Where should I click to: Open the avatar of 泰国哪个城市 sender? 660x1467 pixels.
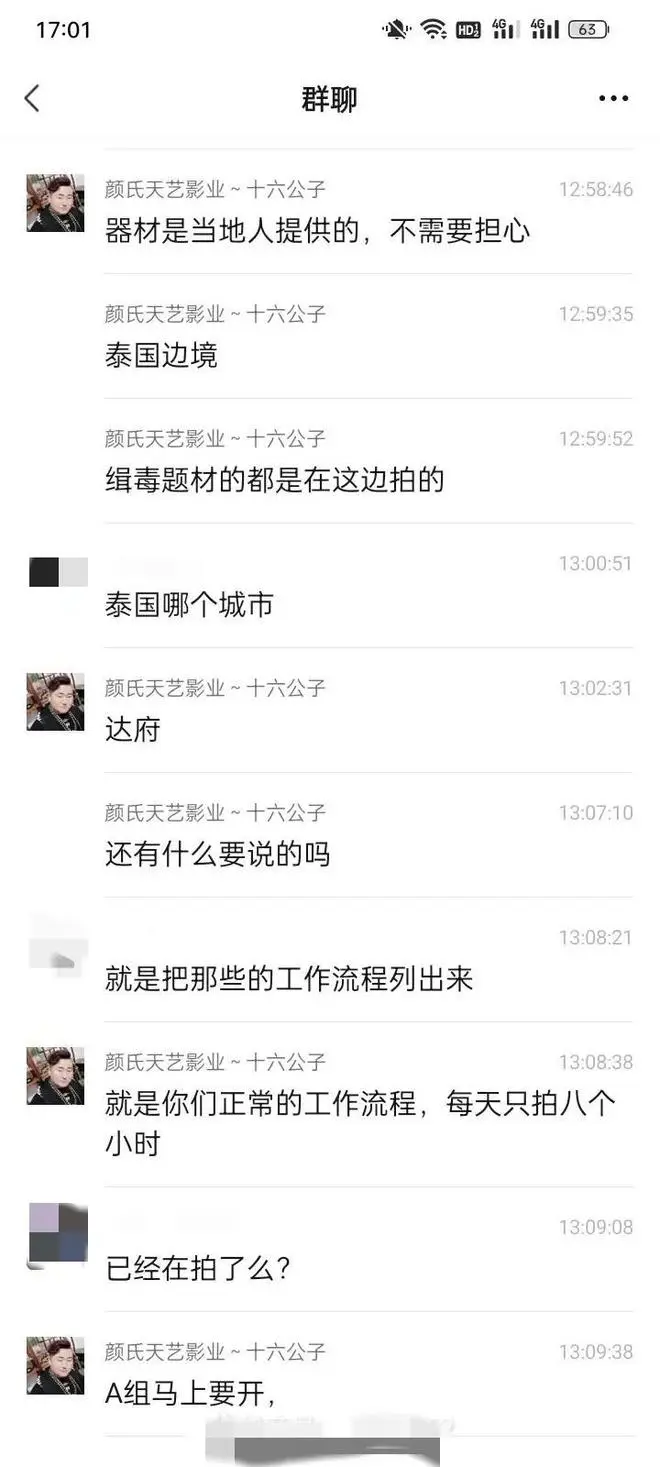click(58, 572)
